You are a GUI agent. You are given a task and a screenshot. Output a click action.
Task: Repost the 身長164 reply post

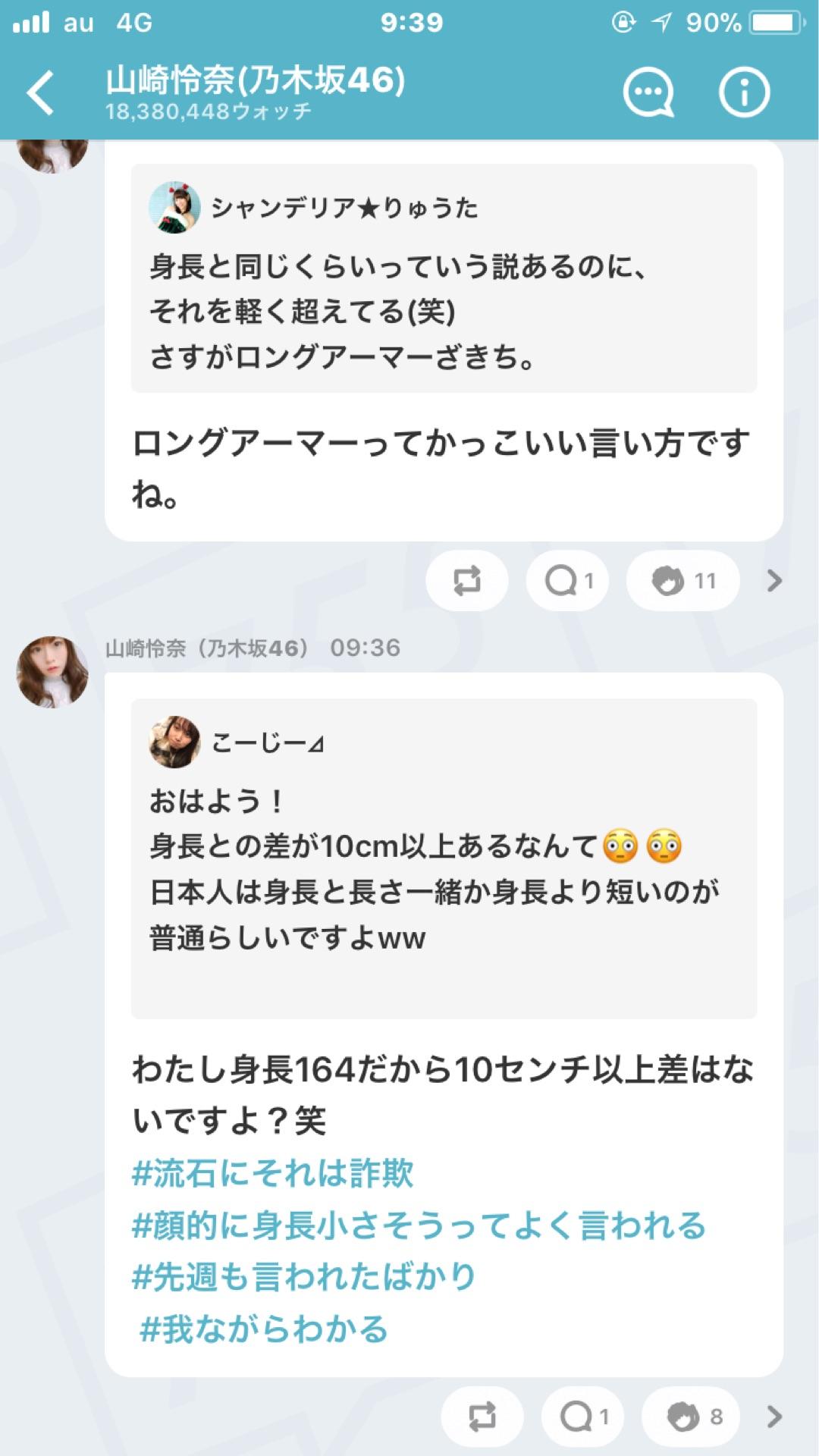[x=482, y=1416]
